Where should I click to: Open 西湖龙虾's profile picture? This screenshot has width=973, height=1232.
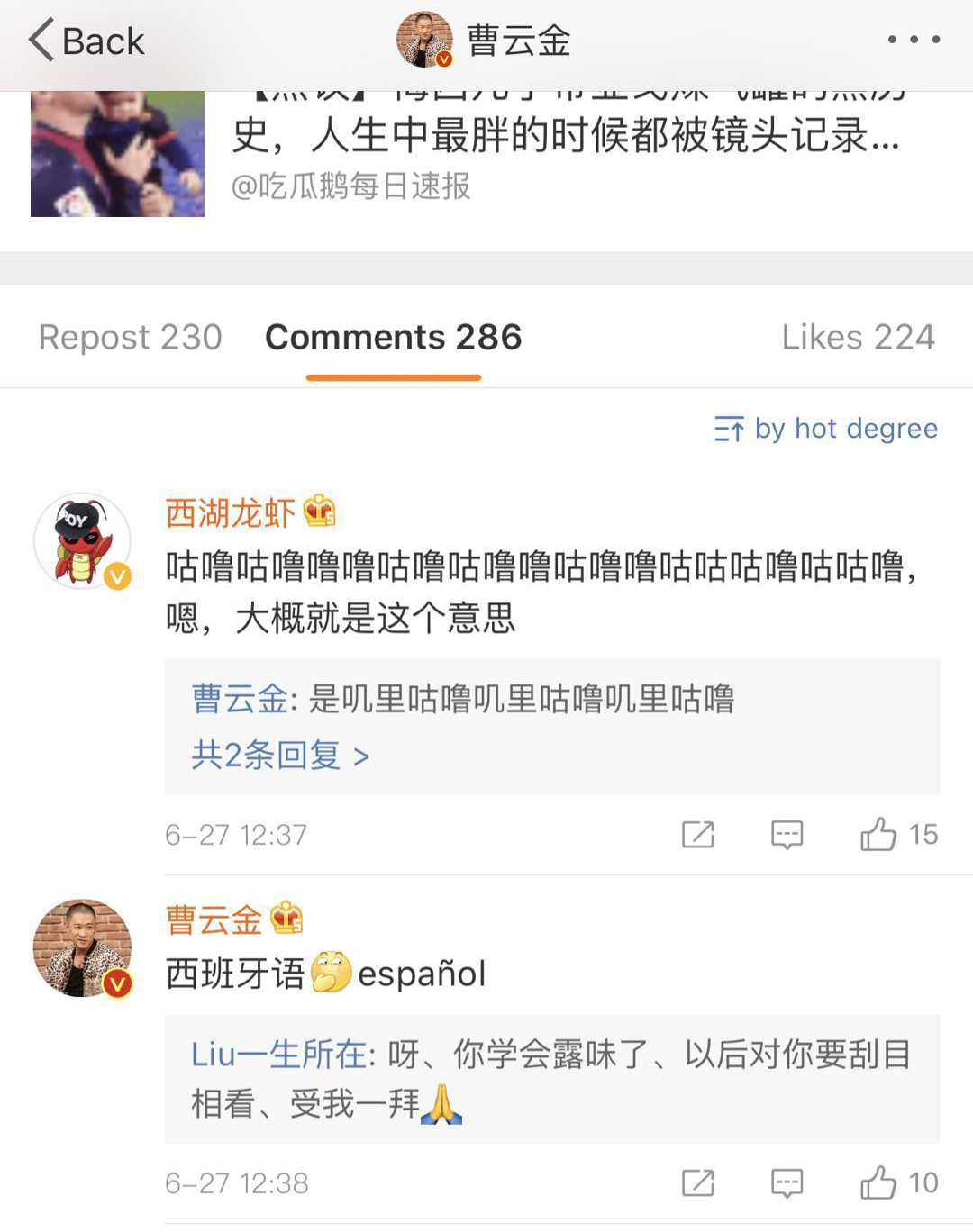[x=82, y=540]
